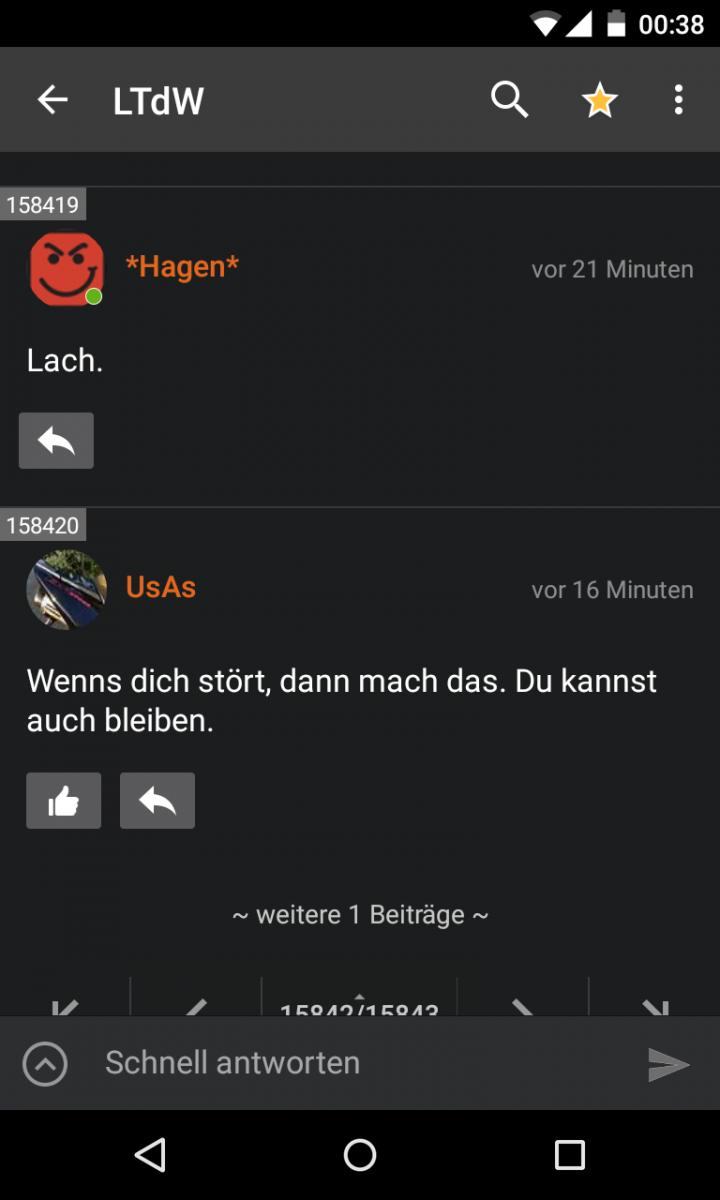Send the quick reply
720x1200 pixels.
[668, 1064]
